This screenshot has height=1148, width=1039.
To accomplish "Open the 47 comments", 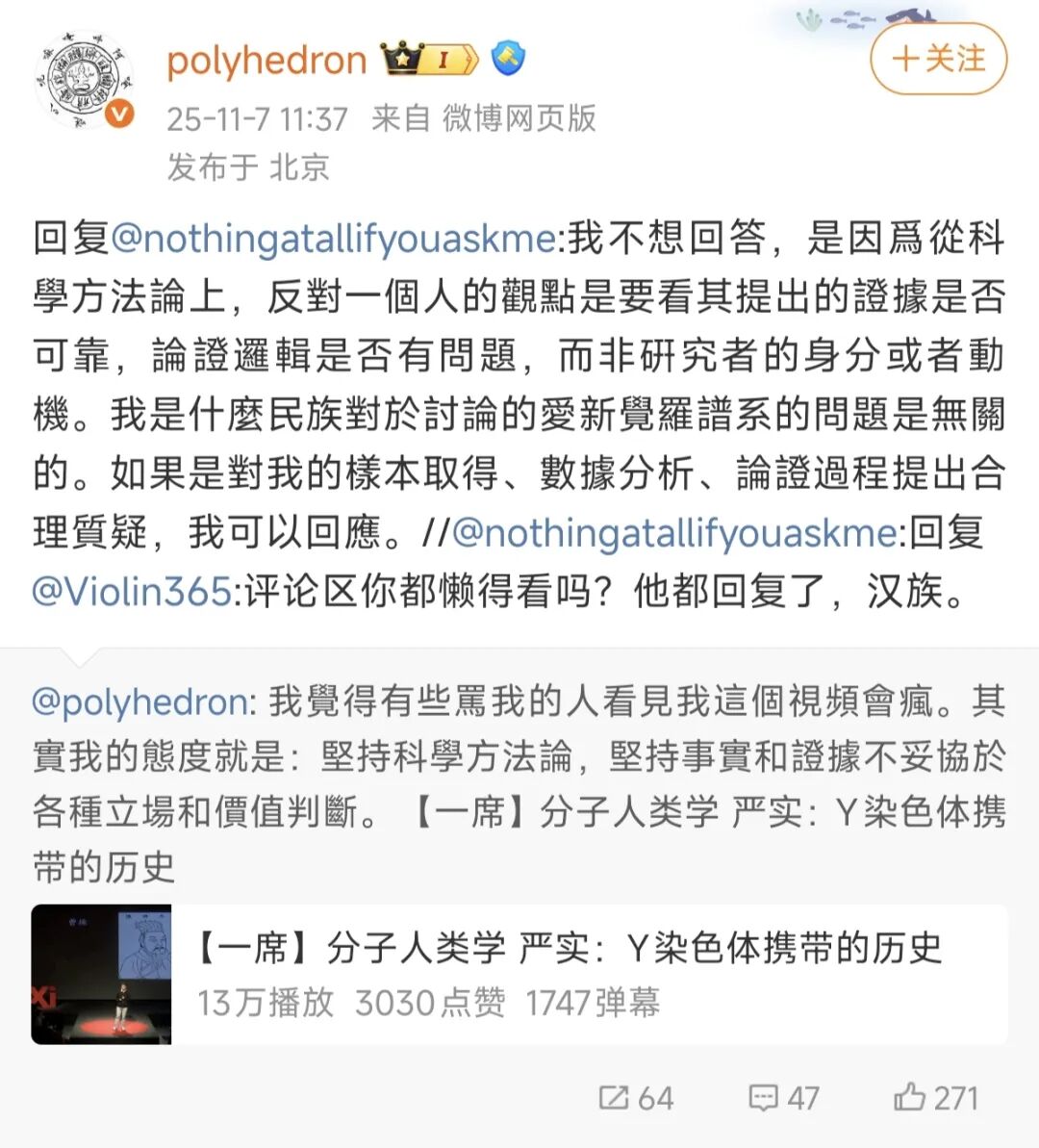I will click(783, 1098).
